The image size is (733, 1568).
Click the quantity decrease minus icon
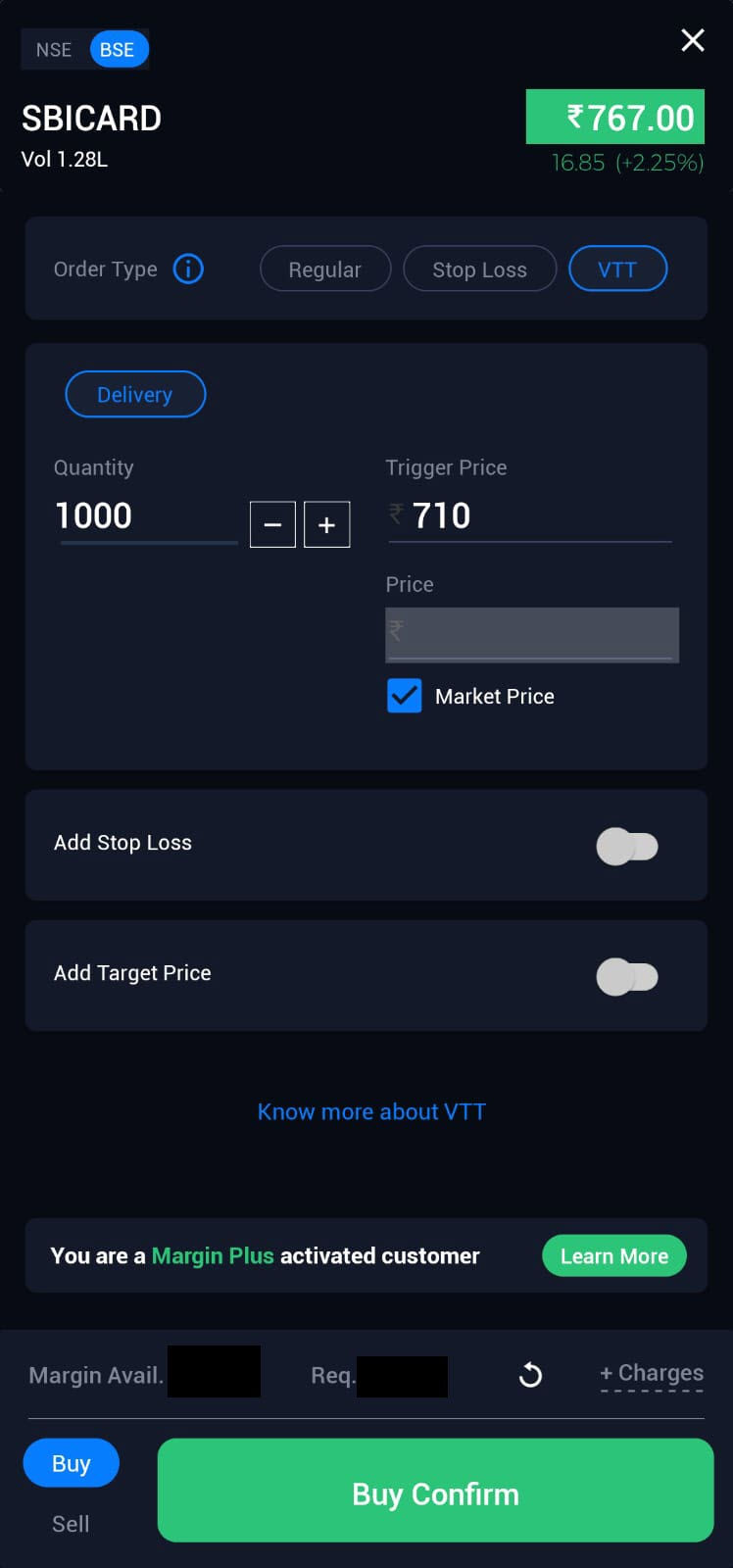(x=271, y=524)
